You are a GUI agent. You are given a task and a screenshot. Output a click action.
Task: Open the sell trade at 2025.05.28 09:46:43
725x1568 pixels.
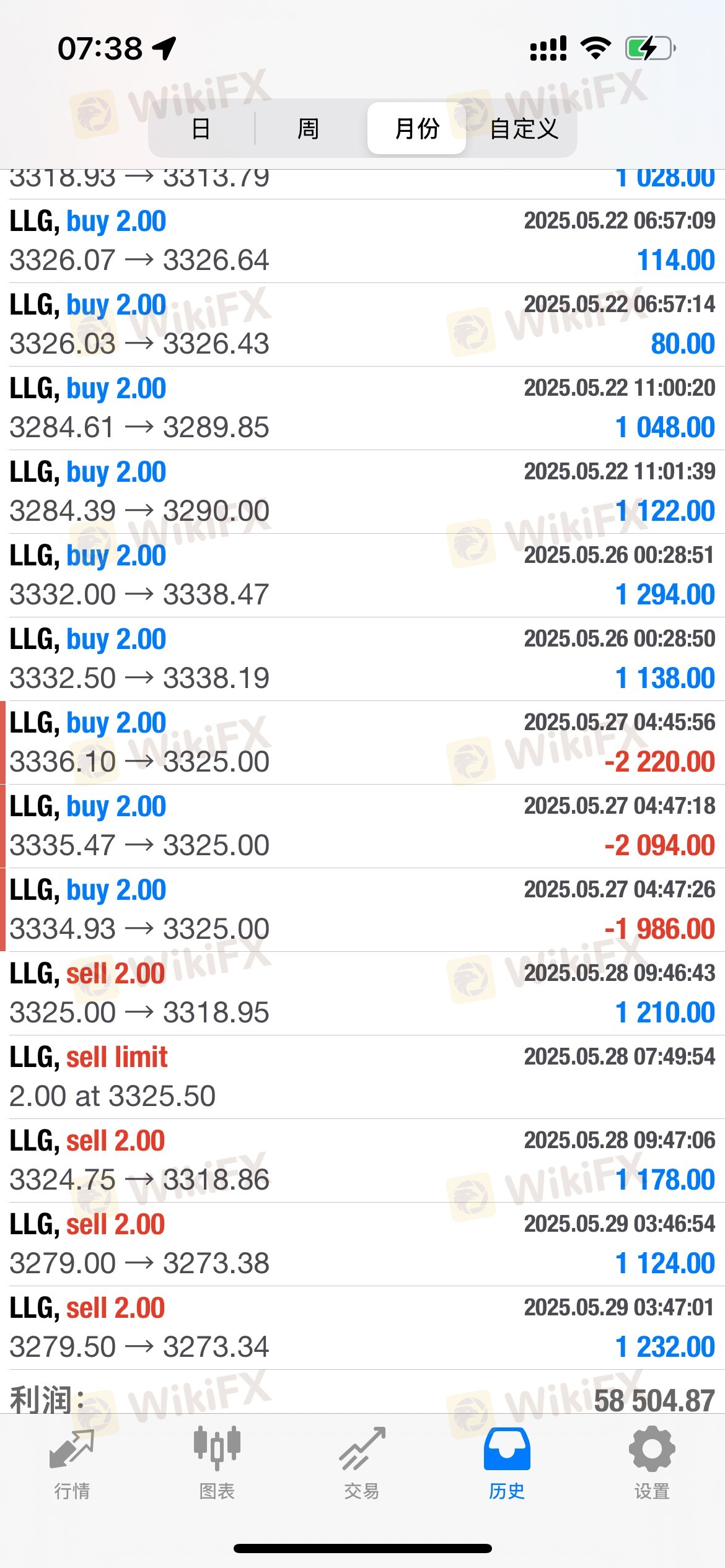[x=362, y=993]
